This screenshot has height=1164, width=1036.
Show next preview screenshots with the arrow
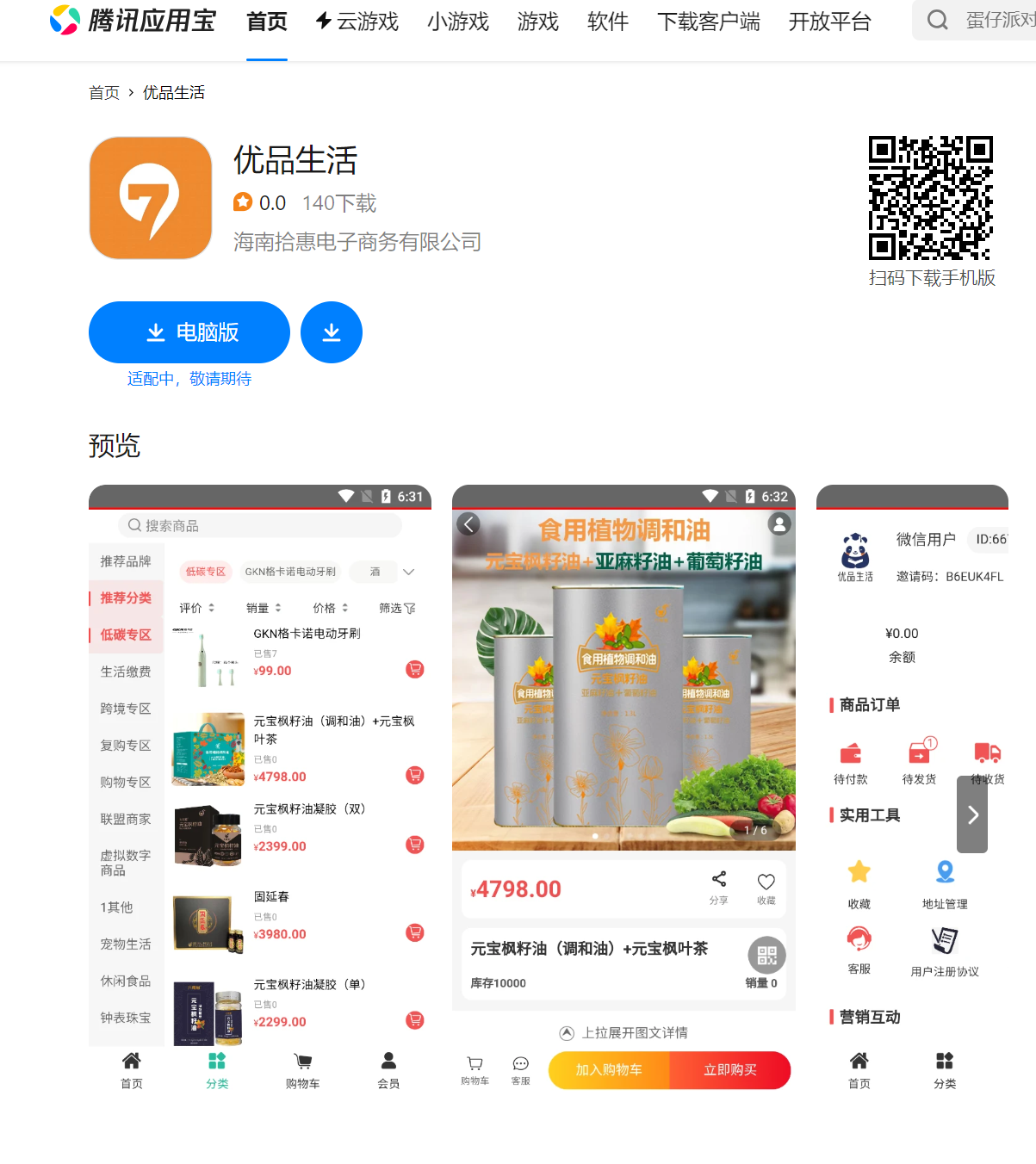972,814
